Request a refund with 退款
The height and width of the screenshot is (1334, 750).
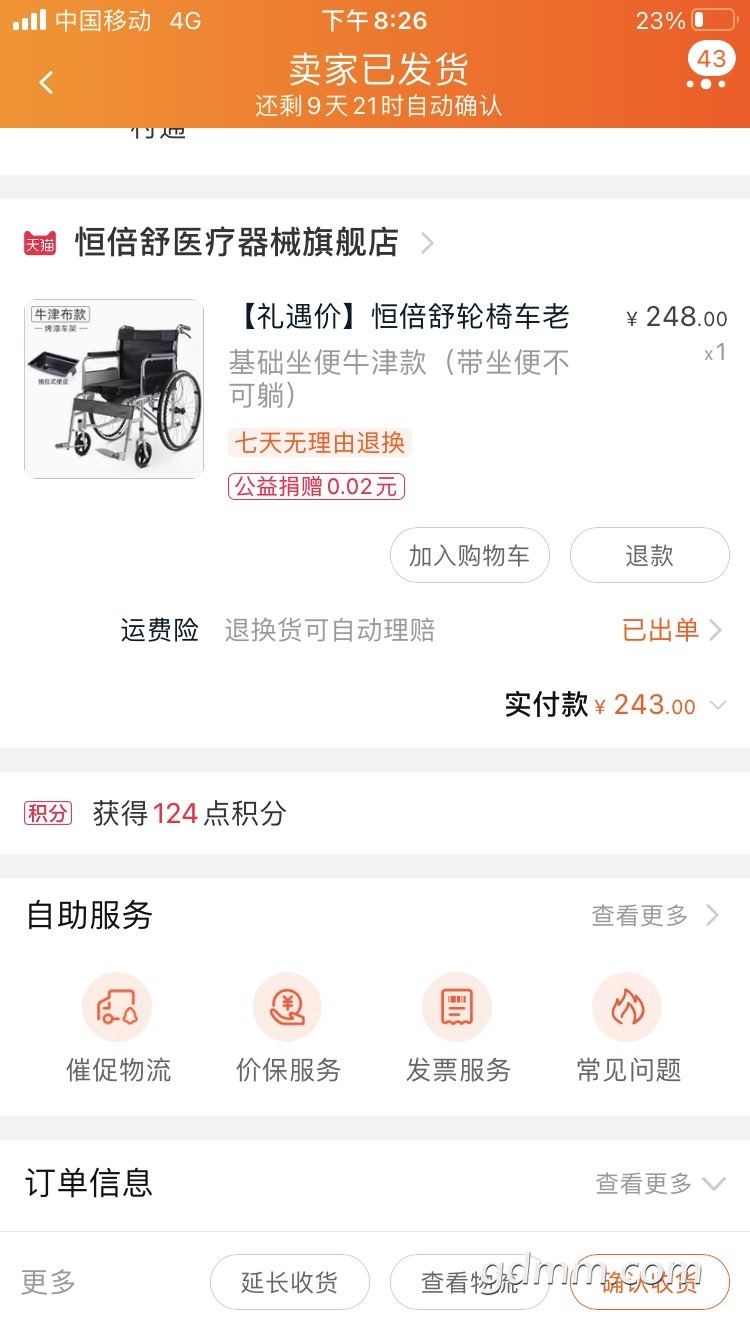(649, 555)
